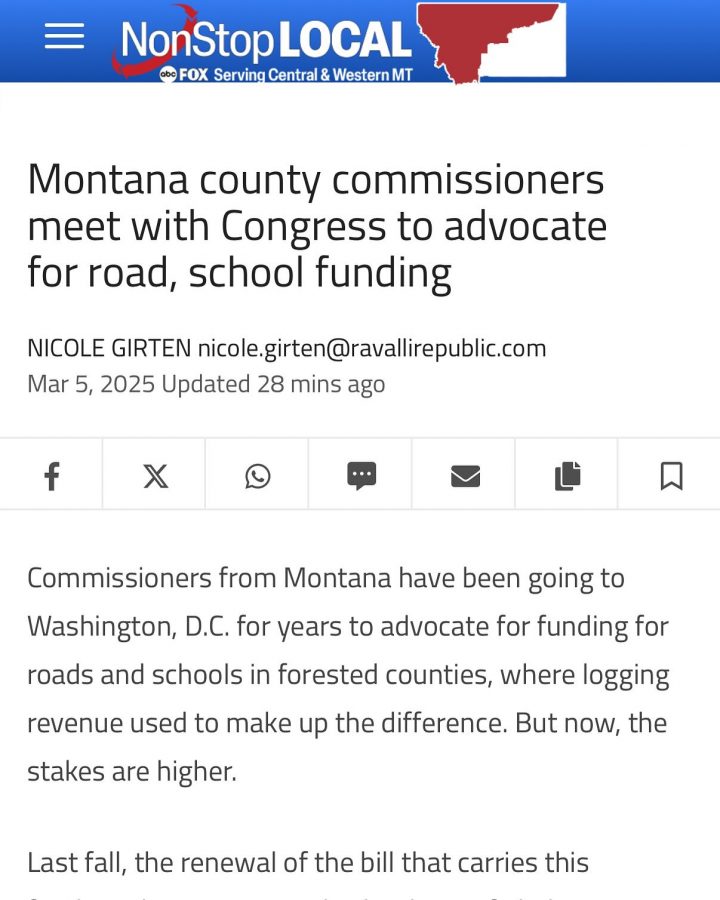Share article by email
Viewport: 720px width, 900px height.
click(x=465, y=475)
